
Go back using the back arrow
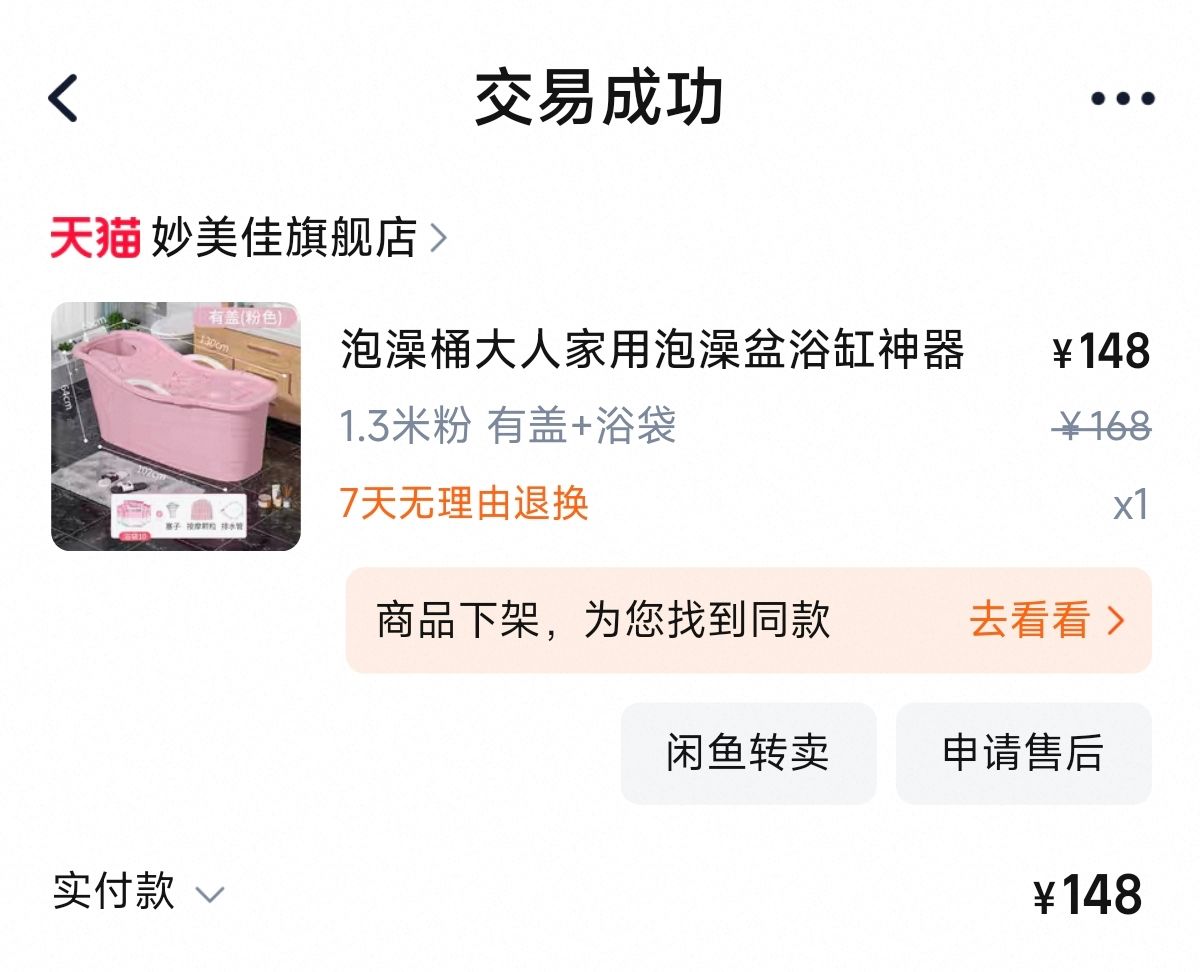[x=63, y=98]
